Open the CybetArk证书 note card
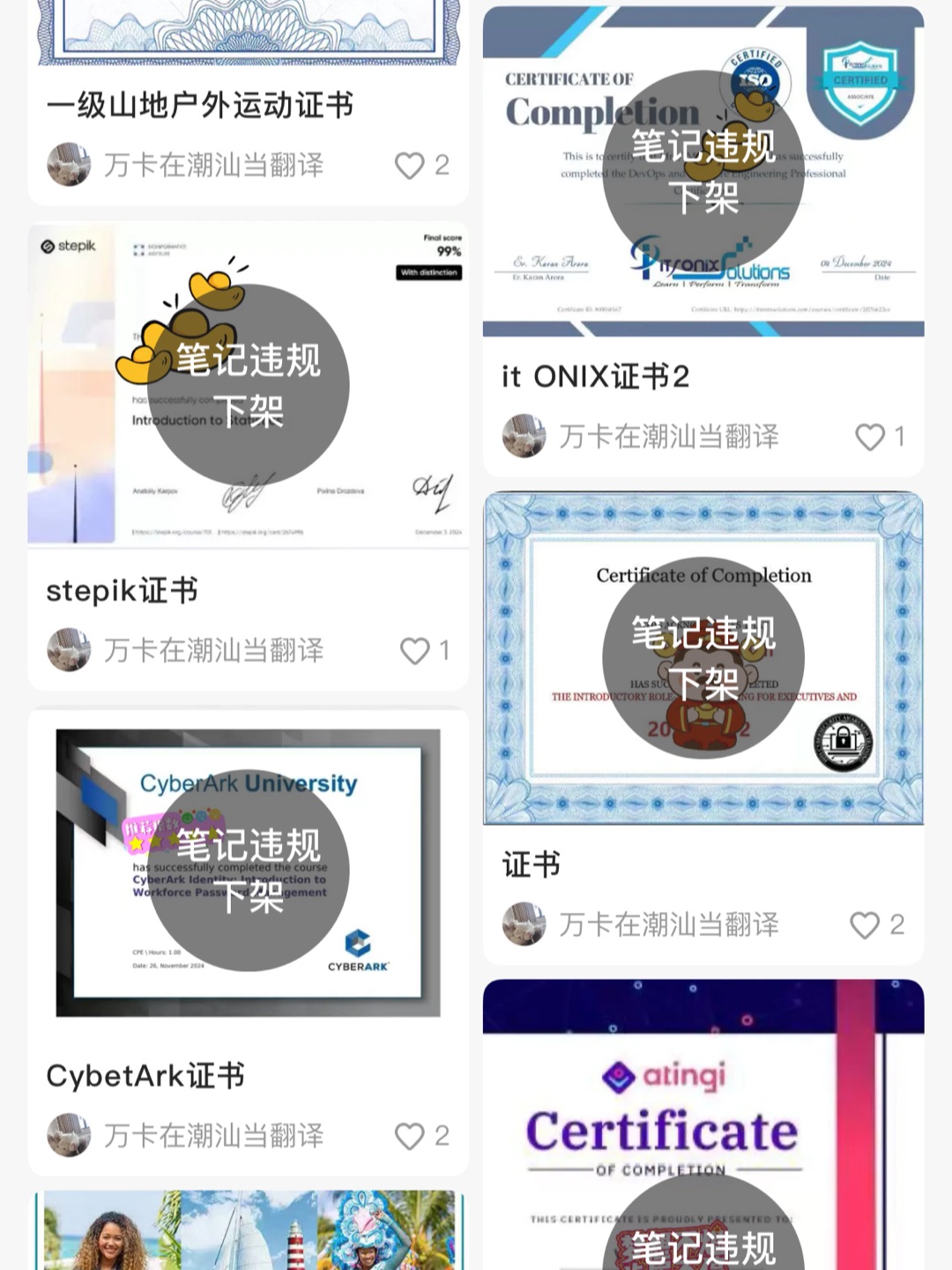The width and height of the screenshot is (952, 1270). [x=248, y=871]
